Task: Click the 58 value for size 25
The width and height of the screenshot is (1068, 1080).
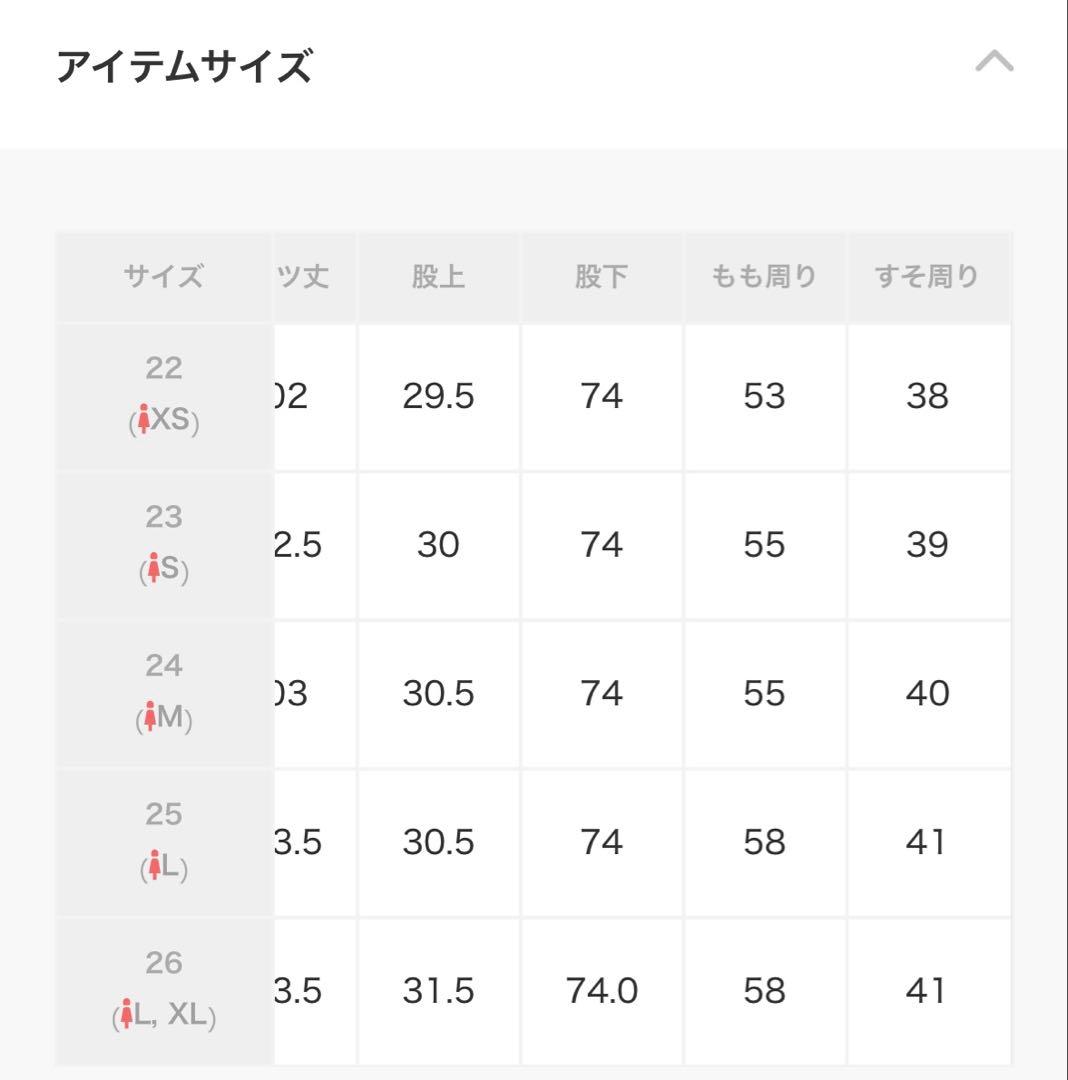Action: point(765,842)
